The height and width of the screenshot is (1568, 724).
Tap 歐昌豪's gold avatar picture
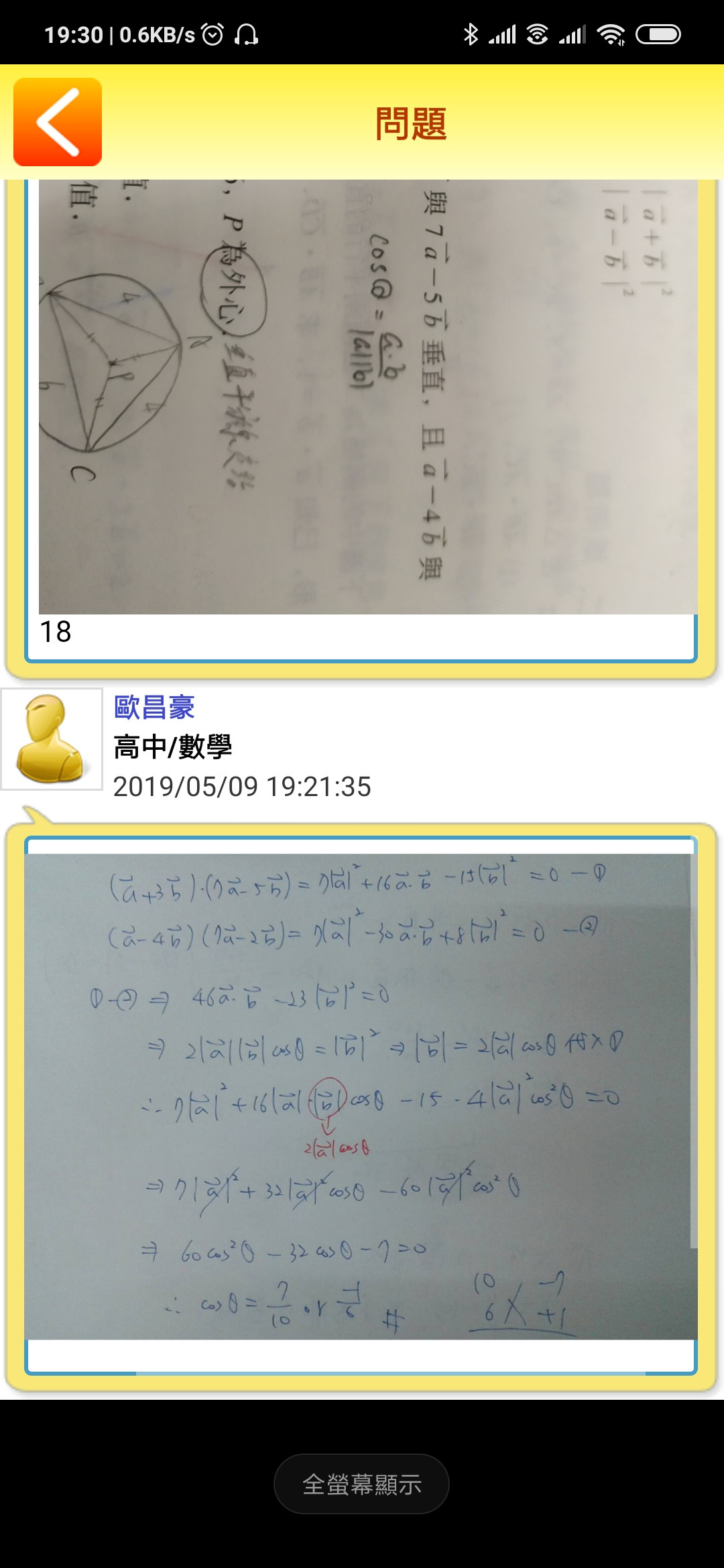click(x=52, y=739)
